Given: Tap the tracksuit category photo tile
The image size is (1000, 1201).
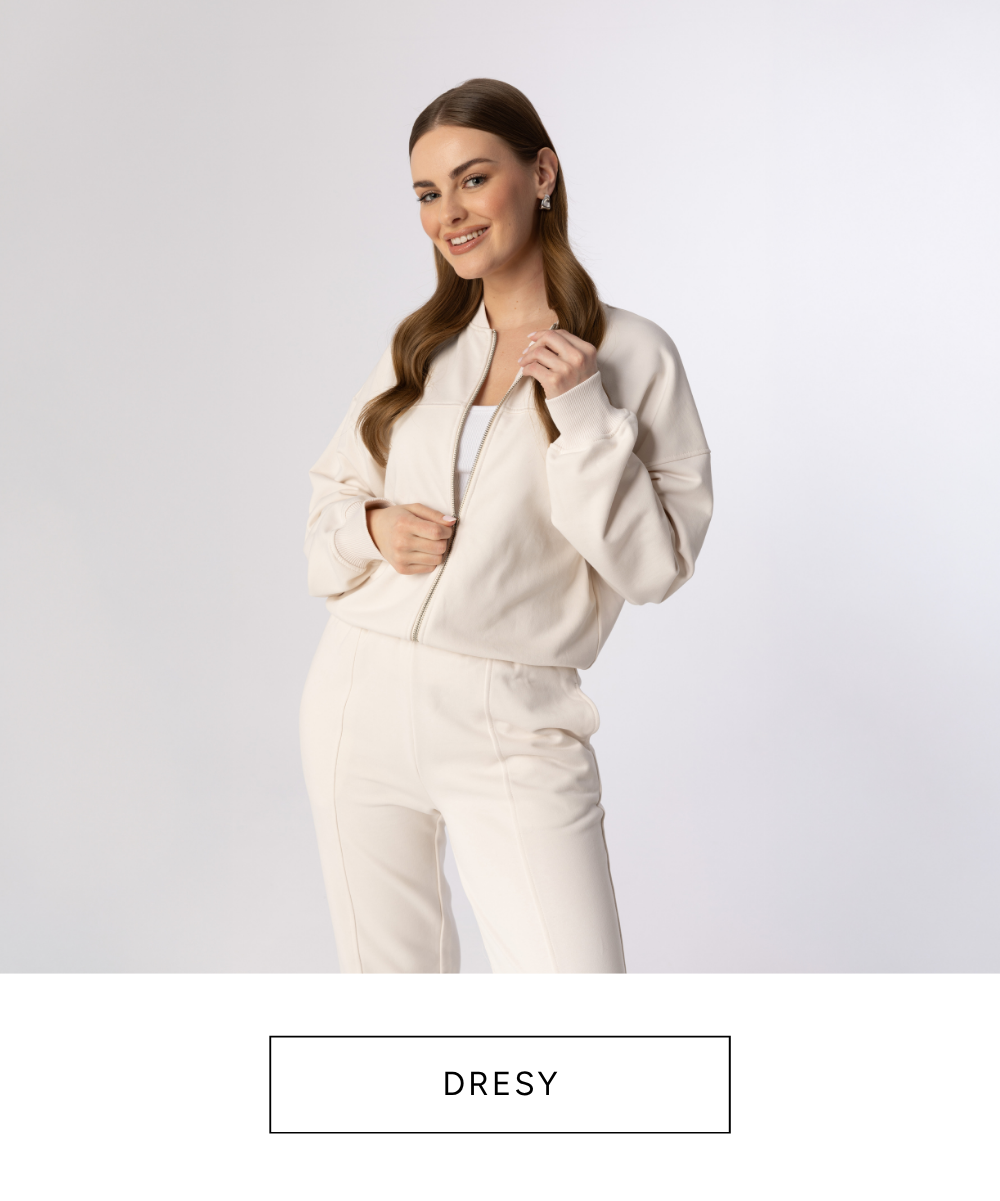Looking at the screenshot, I should pyautogui.click(x=500, y=486).
